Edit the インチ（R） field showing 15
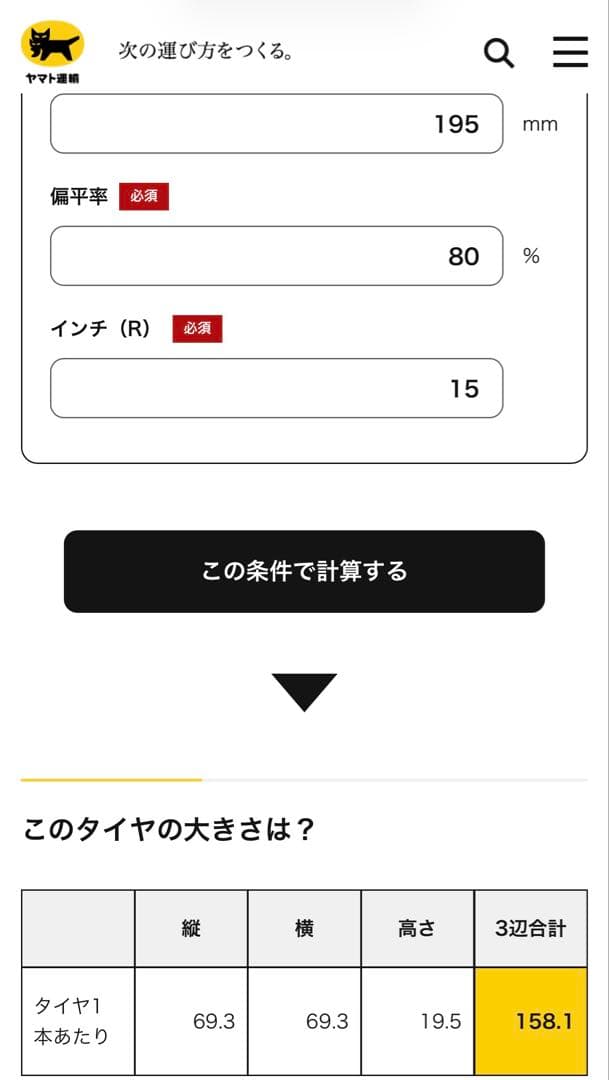Viewport: 609px width, 1080px height. pyautogui.click(x=276, y=388)
